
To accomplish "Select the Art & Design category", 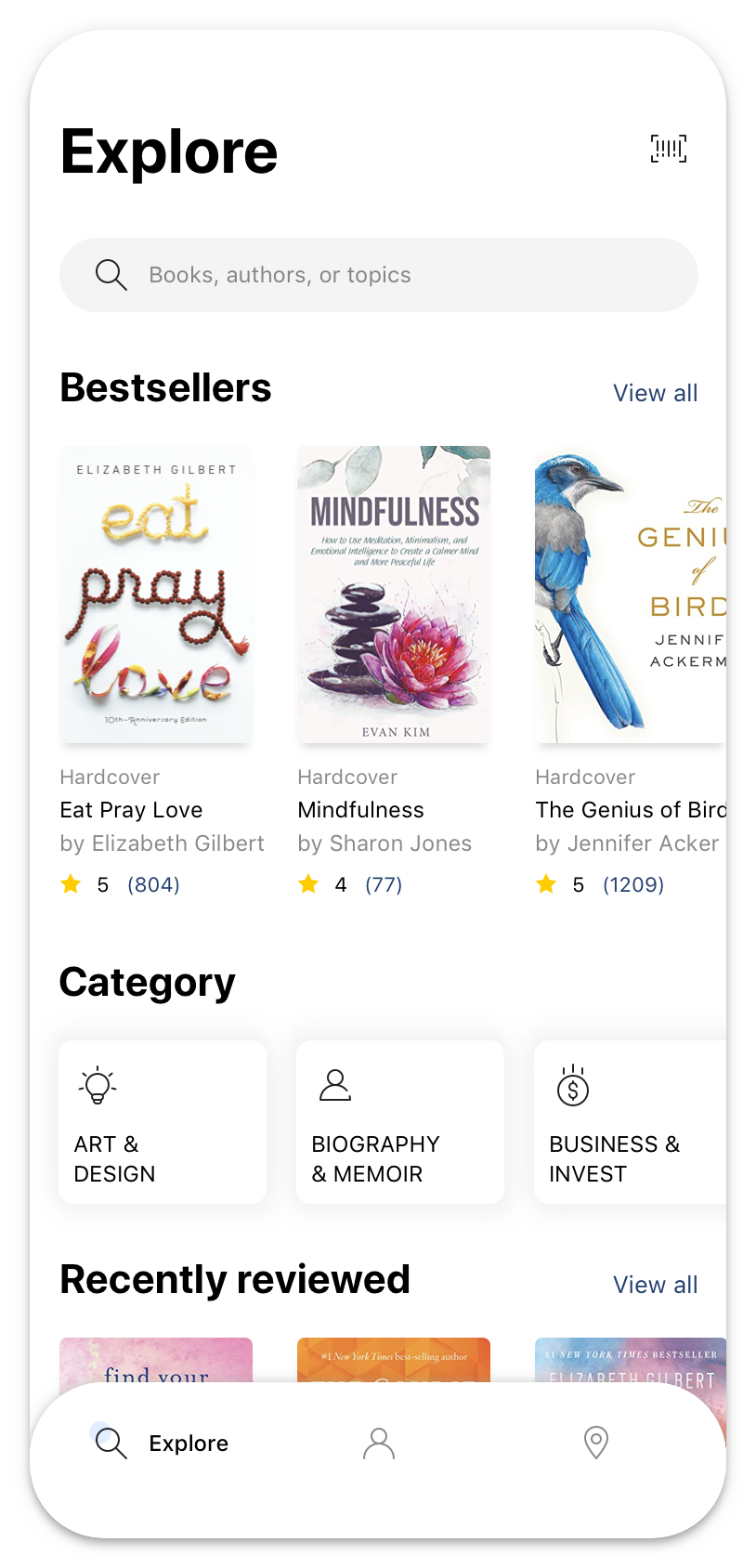I will pyautogui.click(x=163, y=1122).
